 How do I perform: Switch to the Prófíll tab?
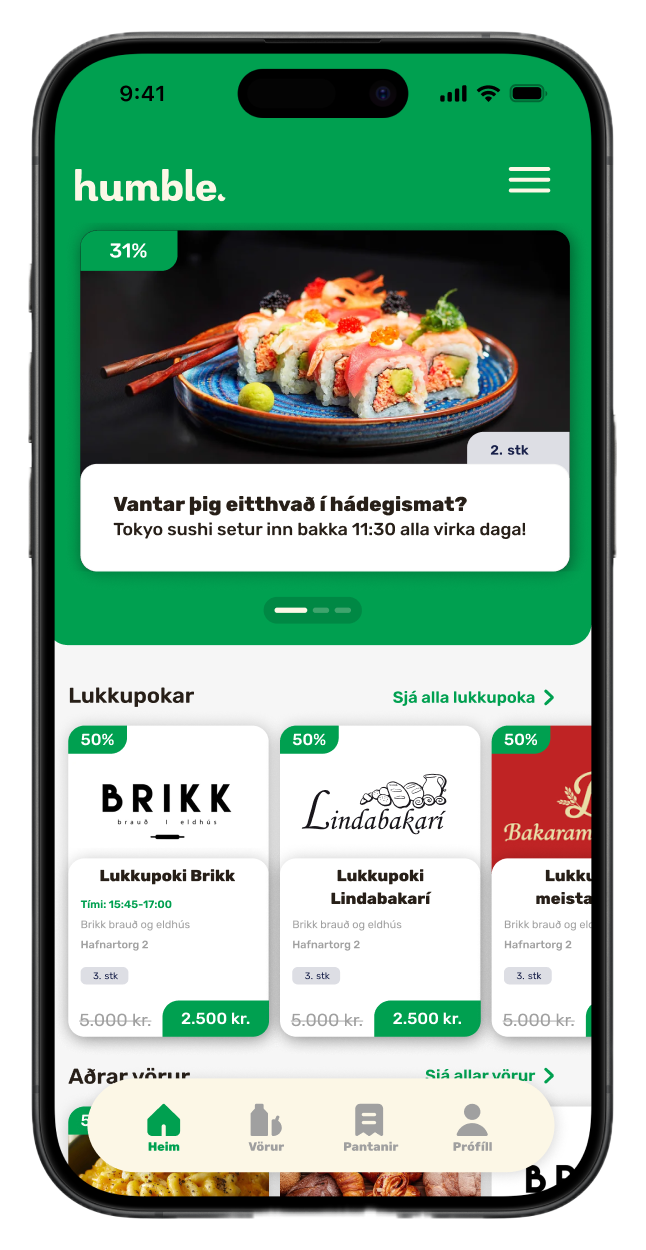click(x=472, y=1128)
